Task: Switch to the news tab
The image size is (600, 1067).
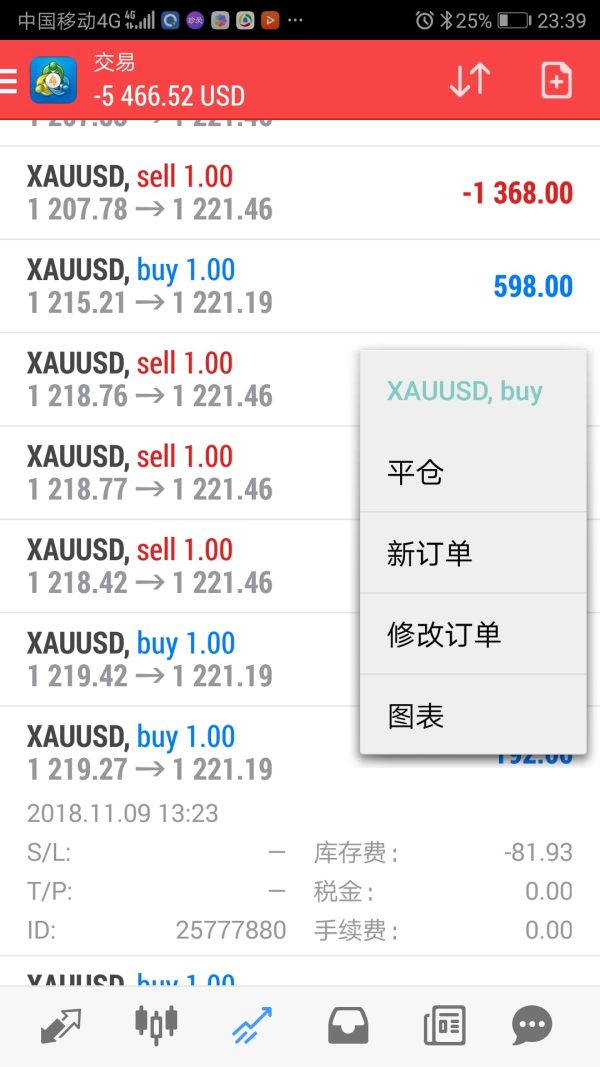Action: 445,1025
